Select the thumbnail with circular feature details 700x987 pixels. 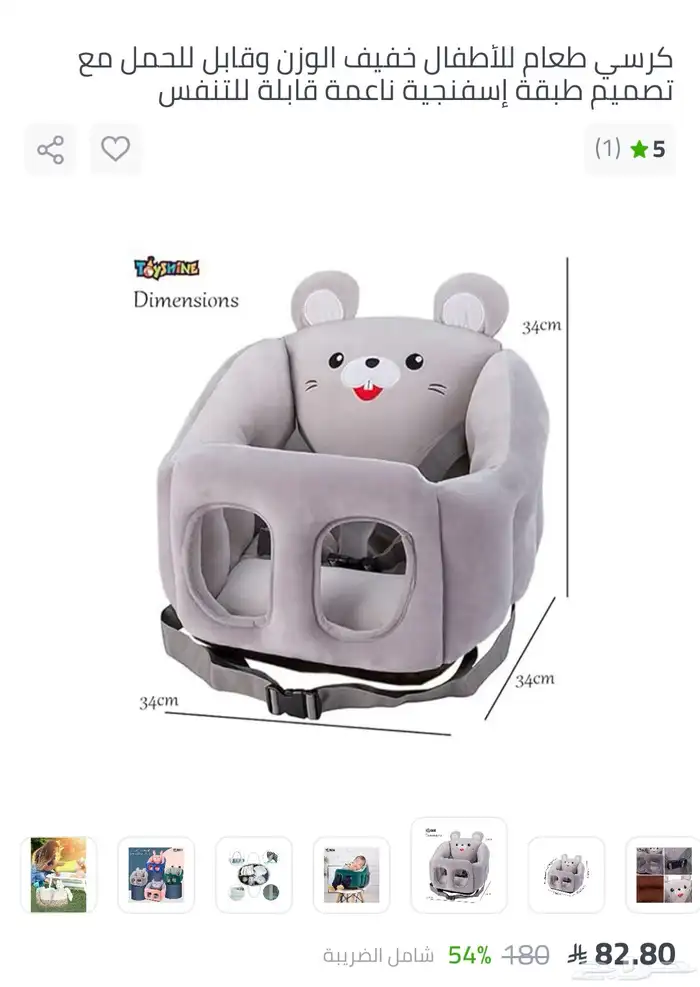(253, 875)
